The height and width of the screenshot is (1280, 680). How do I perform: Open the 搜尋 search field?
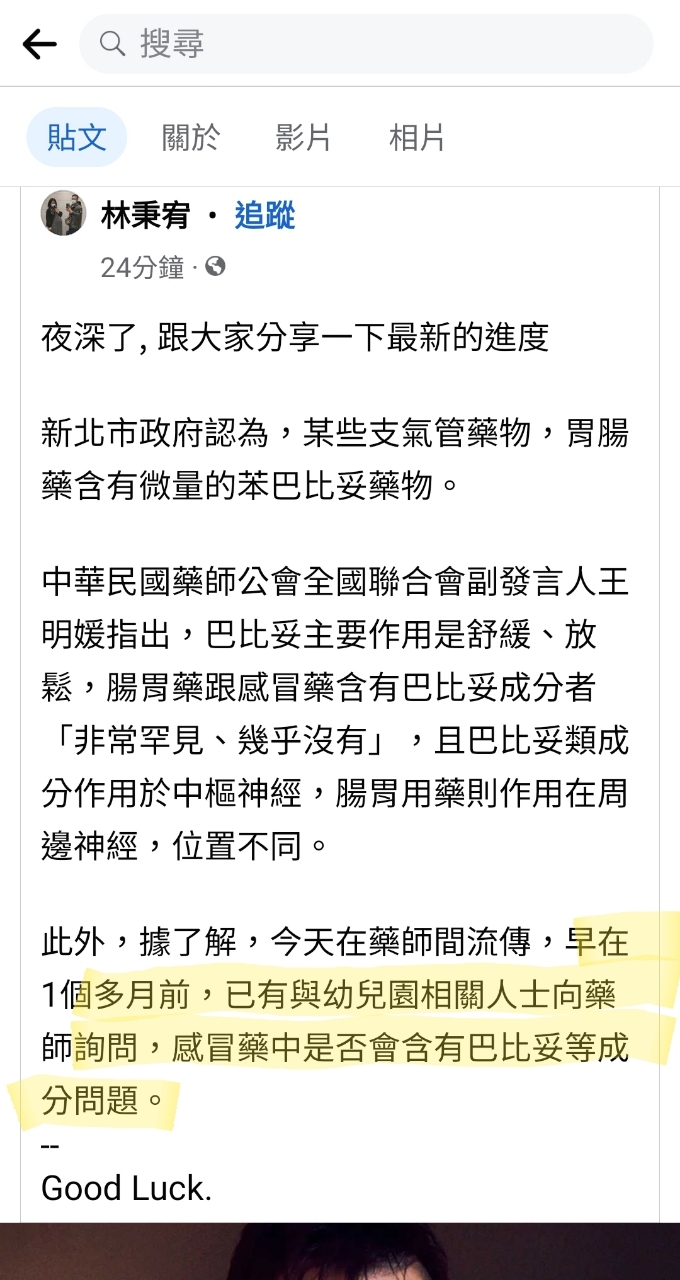[x=366, y=44]
